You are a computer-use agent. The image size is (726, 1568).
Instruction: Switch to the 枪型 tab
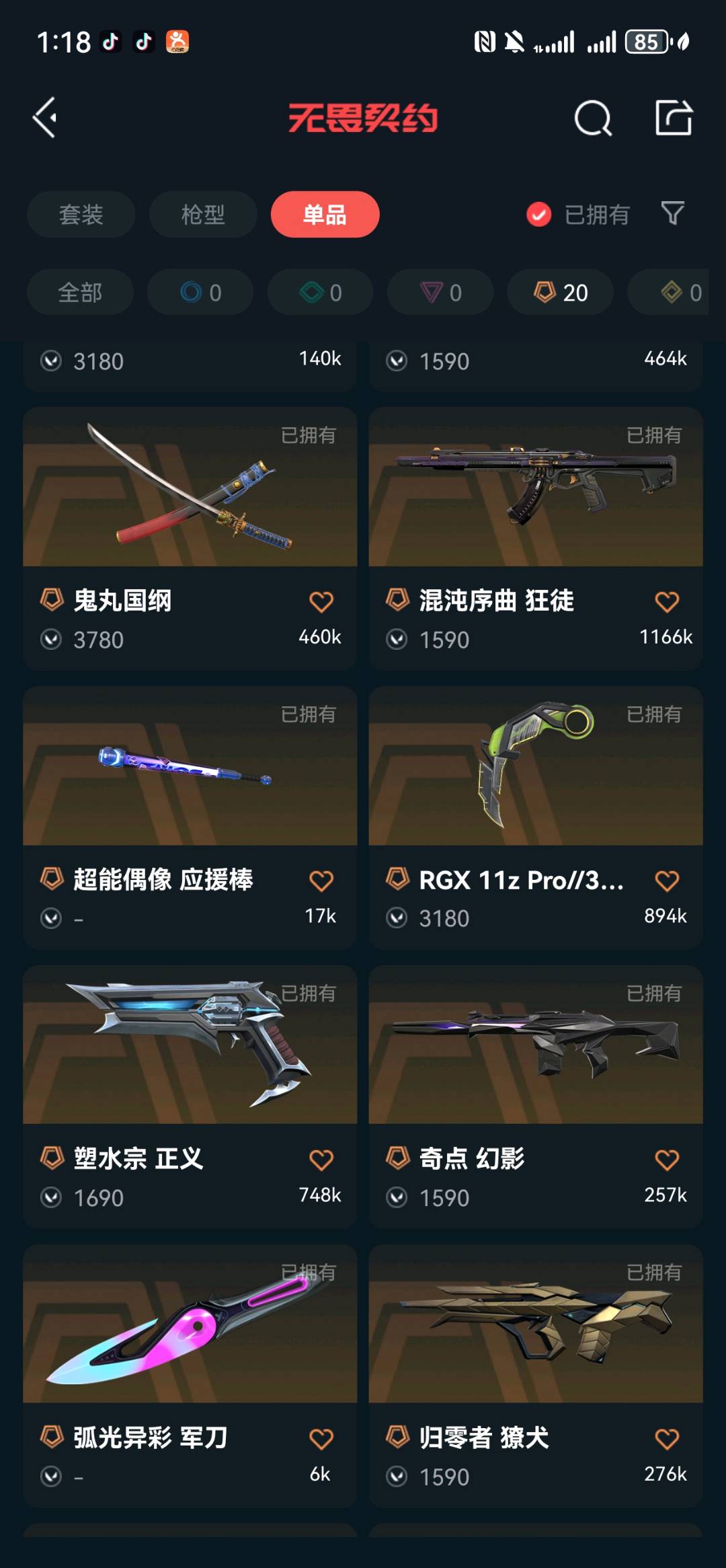pos(203,215)
